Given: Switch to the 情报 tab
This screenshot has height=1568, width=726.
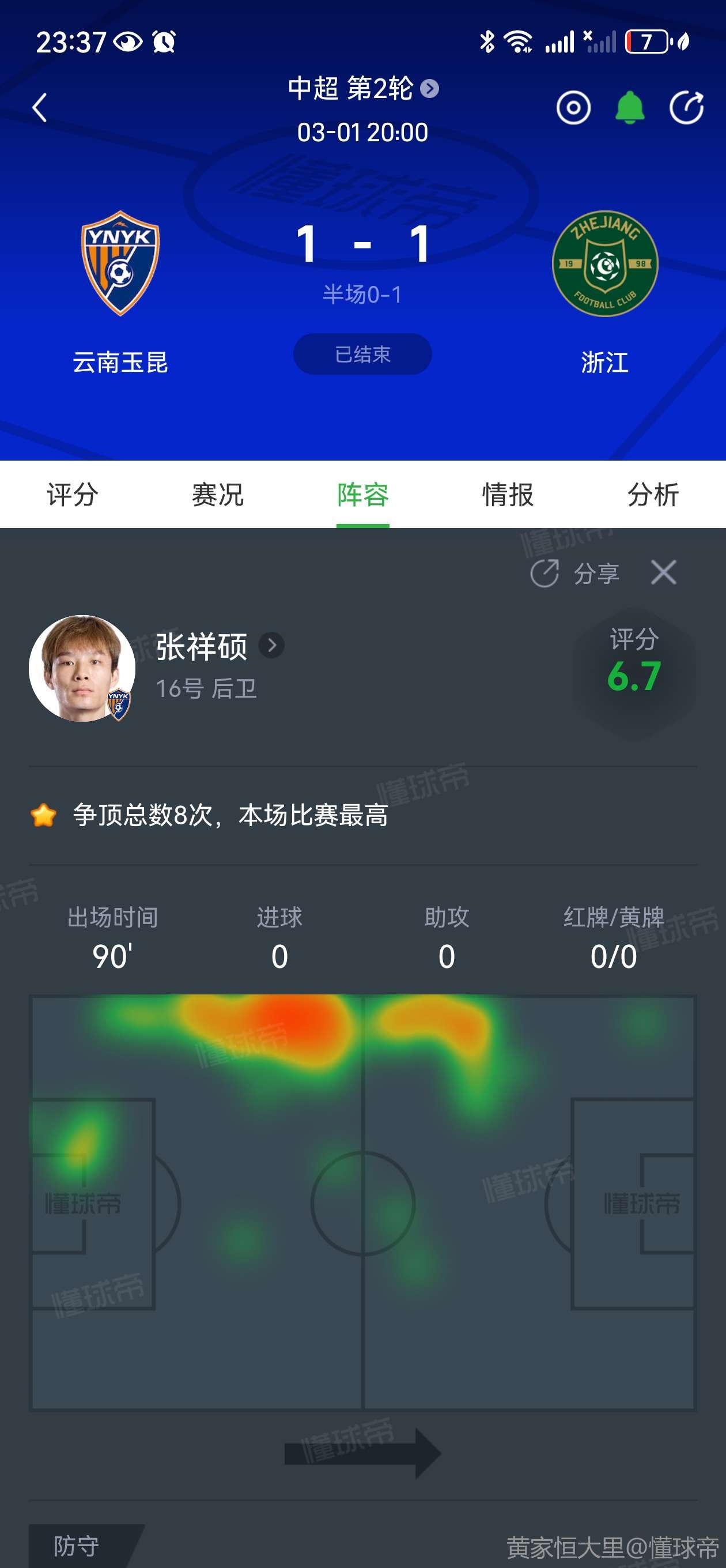Looking at the screenshot, I should [x=508, y=494].
